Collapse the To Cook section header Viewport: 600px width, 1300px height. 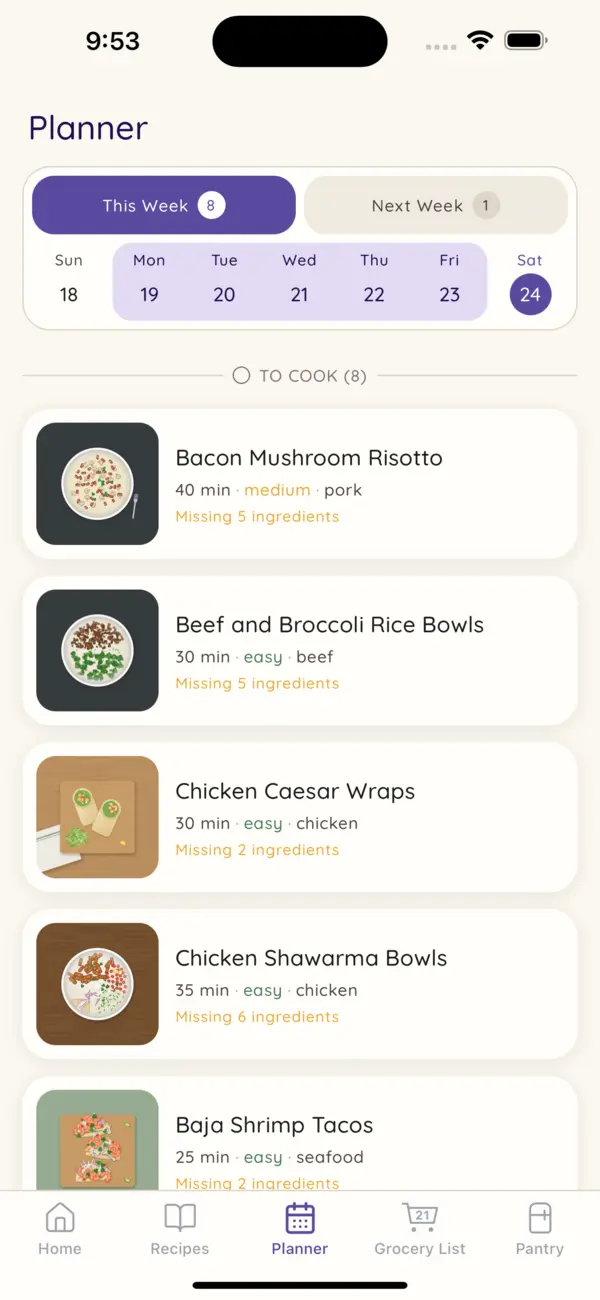click(x=300, y=376)
